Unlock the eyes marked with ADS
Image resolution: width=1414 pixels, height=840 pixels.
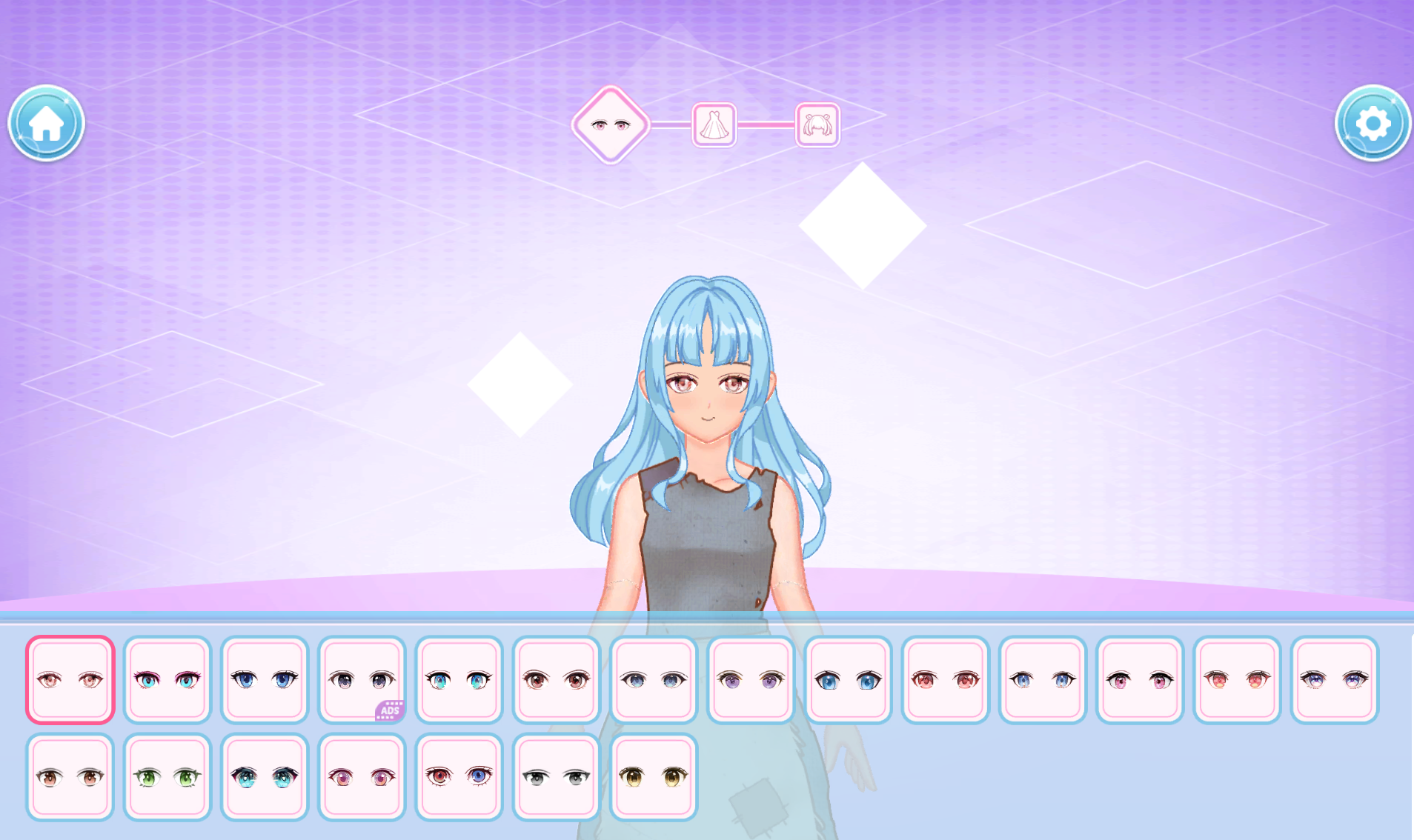(x=362, y=679)
